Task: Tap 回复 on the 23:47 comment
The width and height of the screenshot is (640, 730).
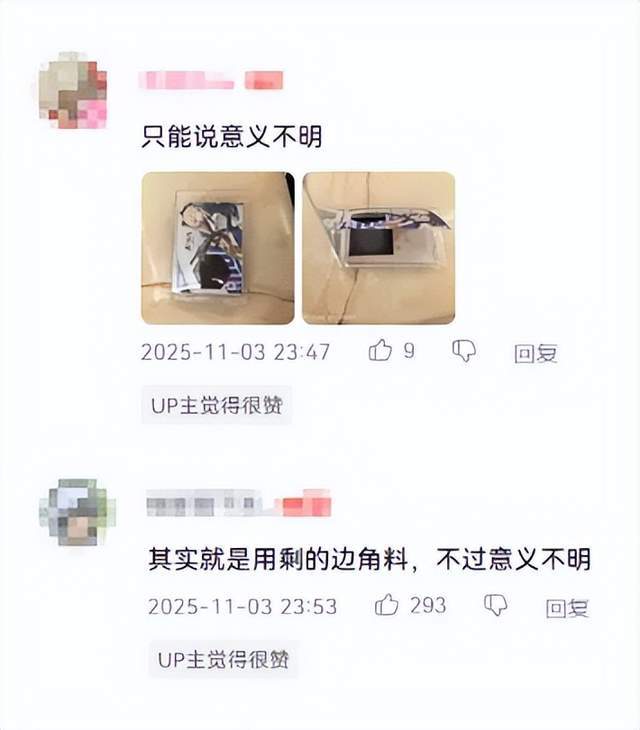Action: point(535,353)
